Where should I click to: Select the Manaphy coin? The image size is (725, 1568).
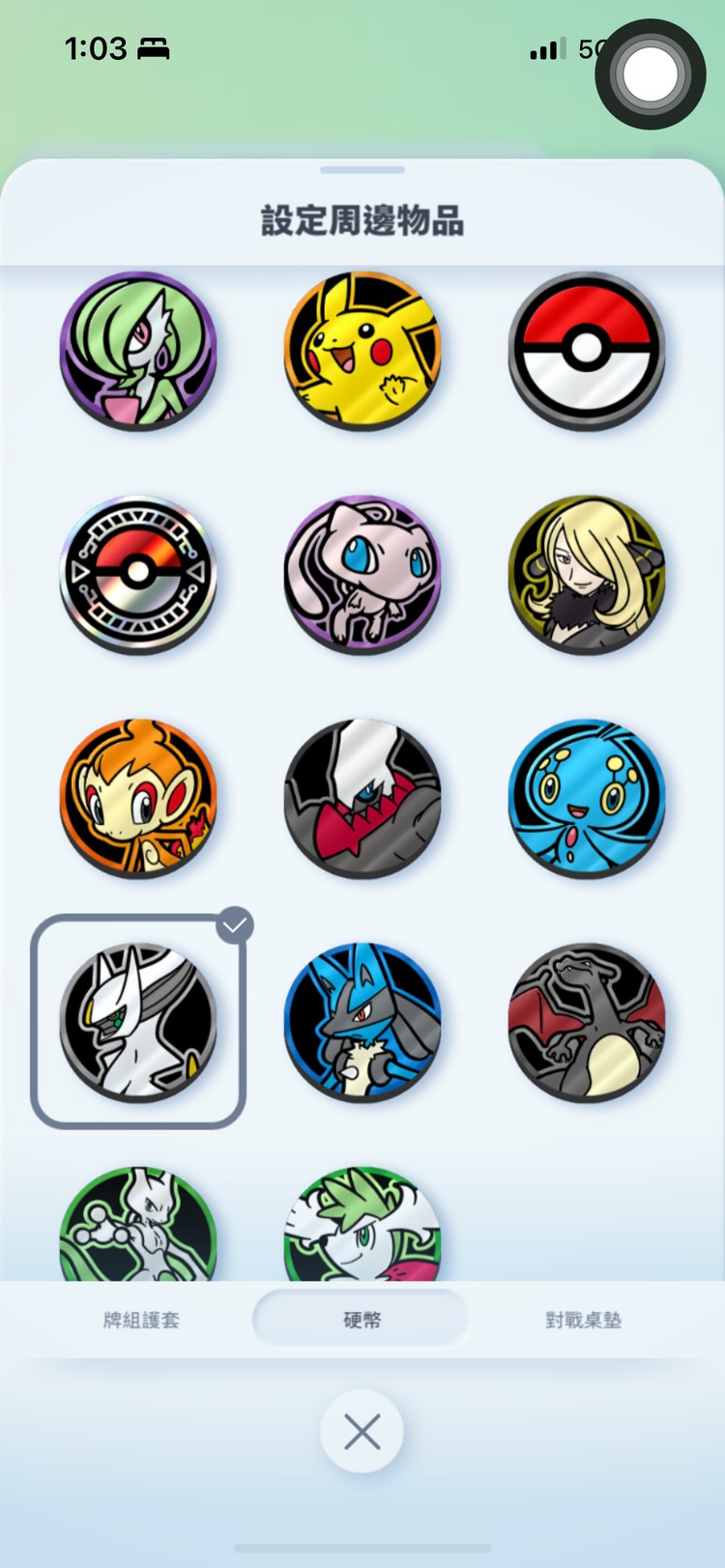click(x=586, y=797)
